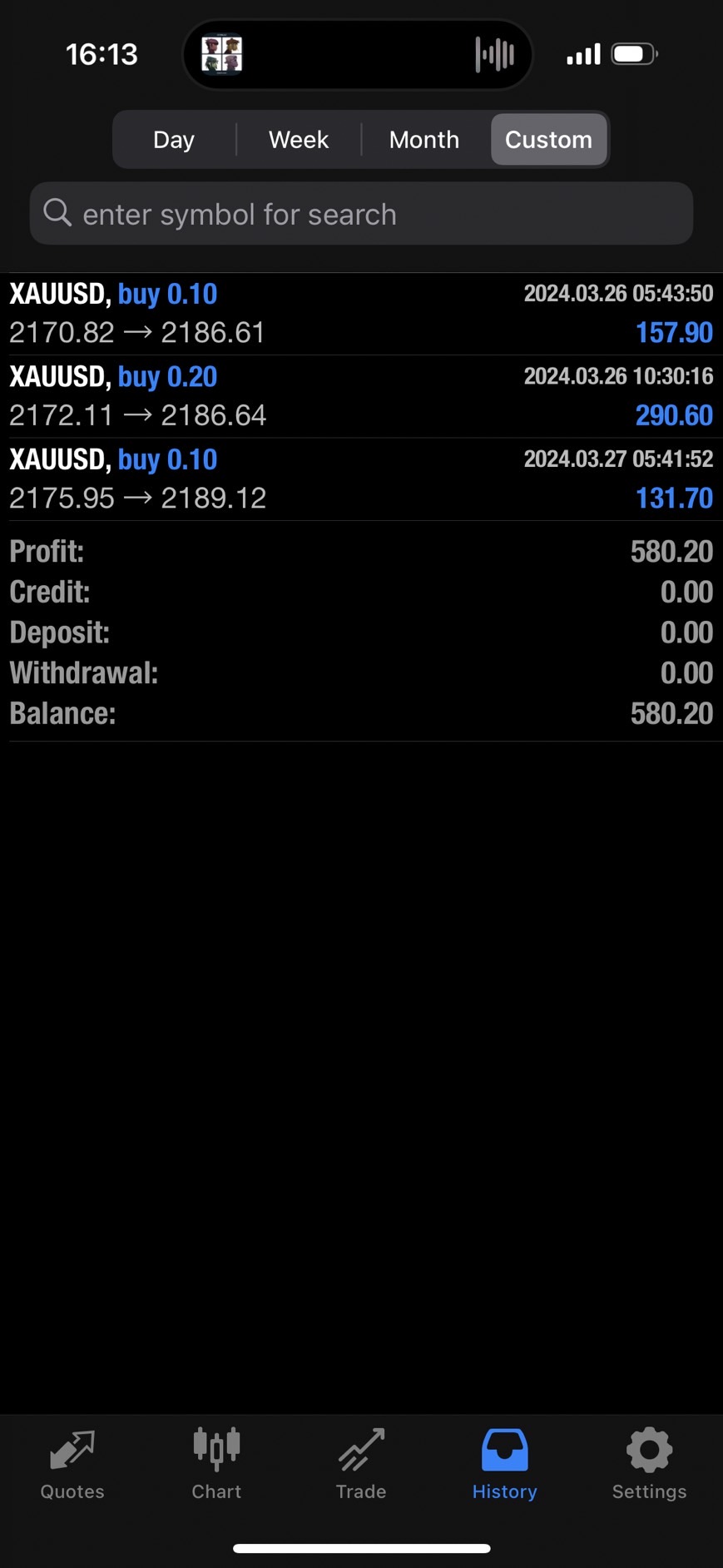Switch to the Day period filter
The height and width of the screenshot is (1568, 723).
tap(174, 140)
